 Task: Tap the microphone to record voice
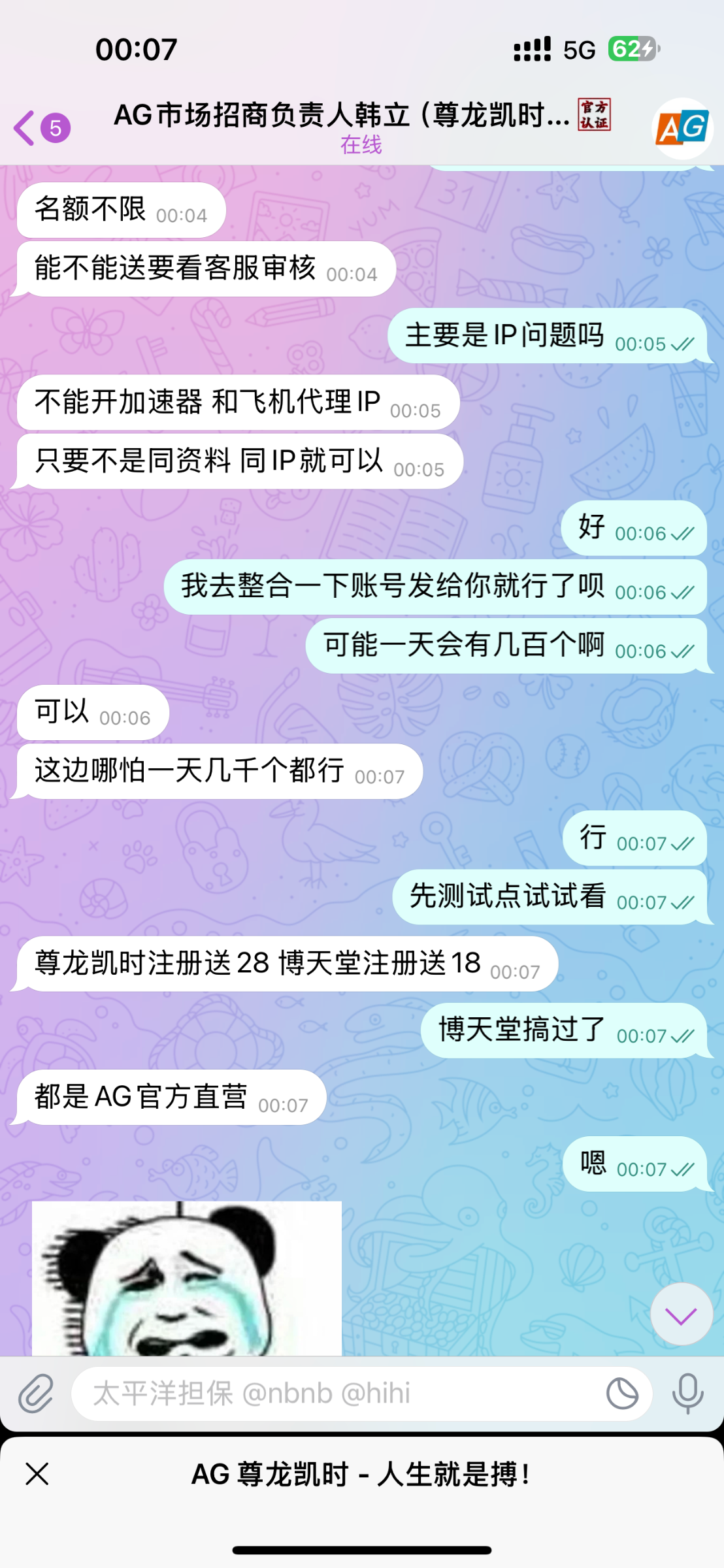pyautogui.click(x=687, y=1394)
